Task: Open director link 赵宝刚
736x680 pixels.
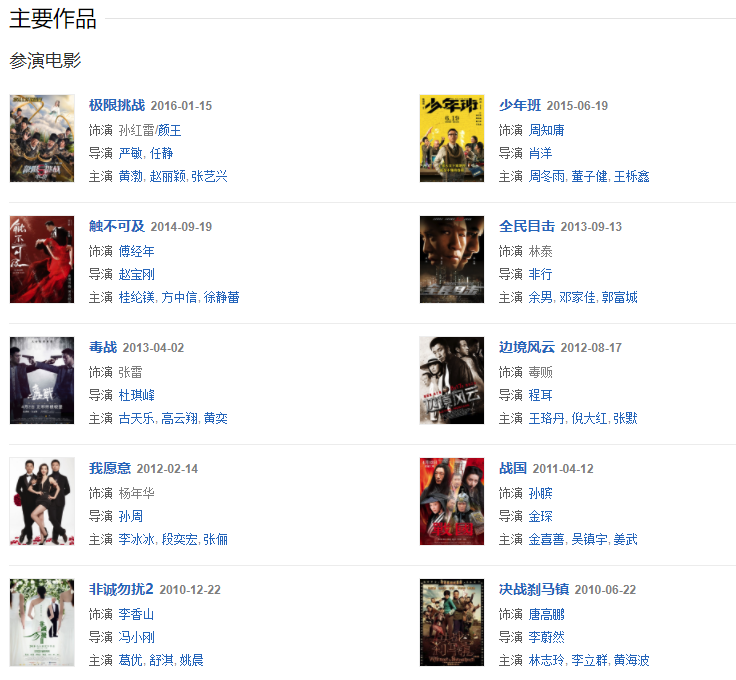Action: click(136, 274)
